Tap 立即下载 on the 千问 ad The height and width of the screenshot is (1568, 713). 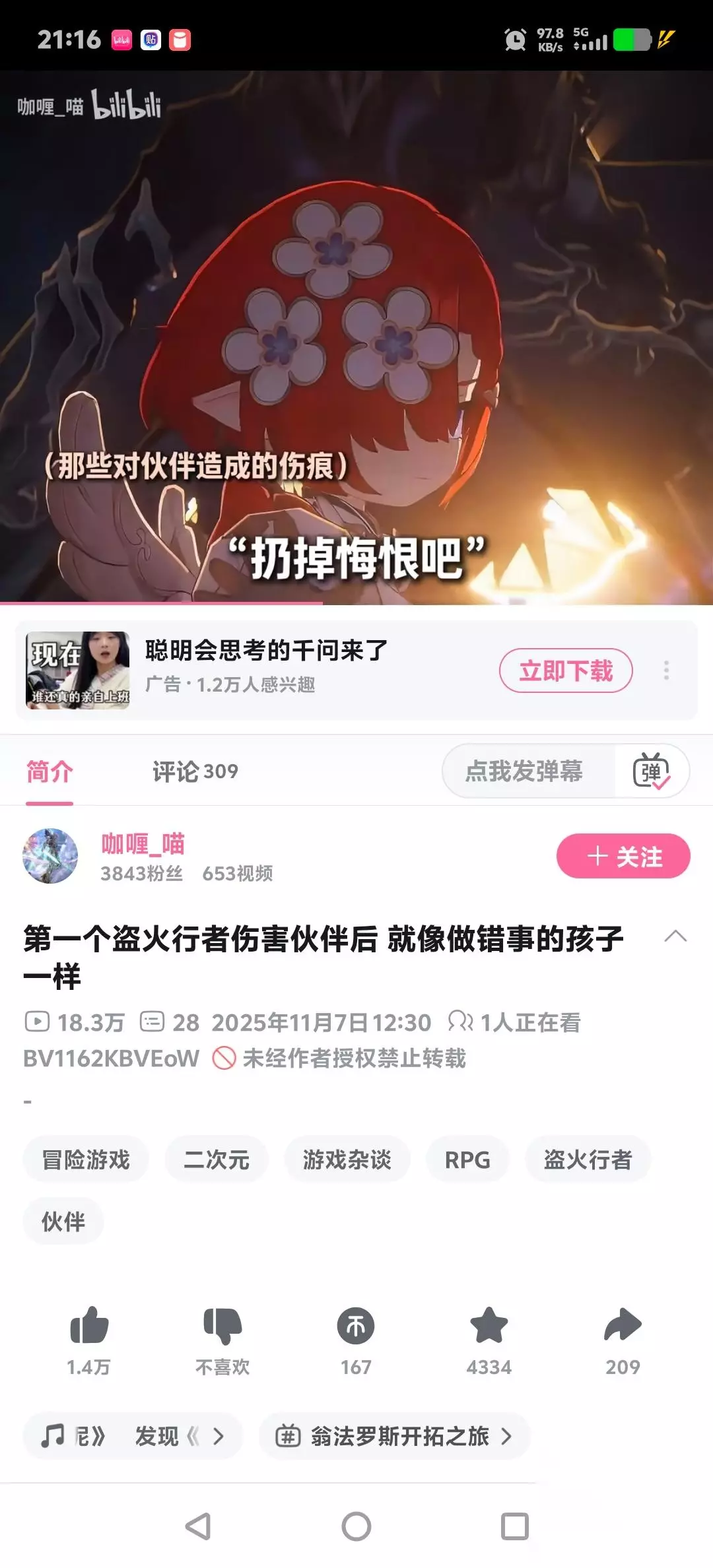(566, 670)
